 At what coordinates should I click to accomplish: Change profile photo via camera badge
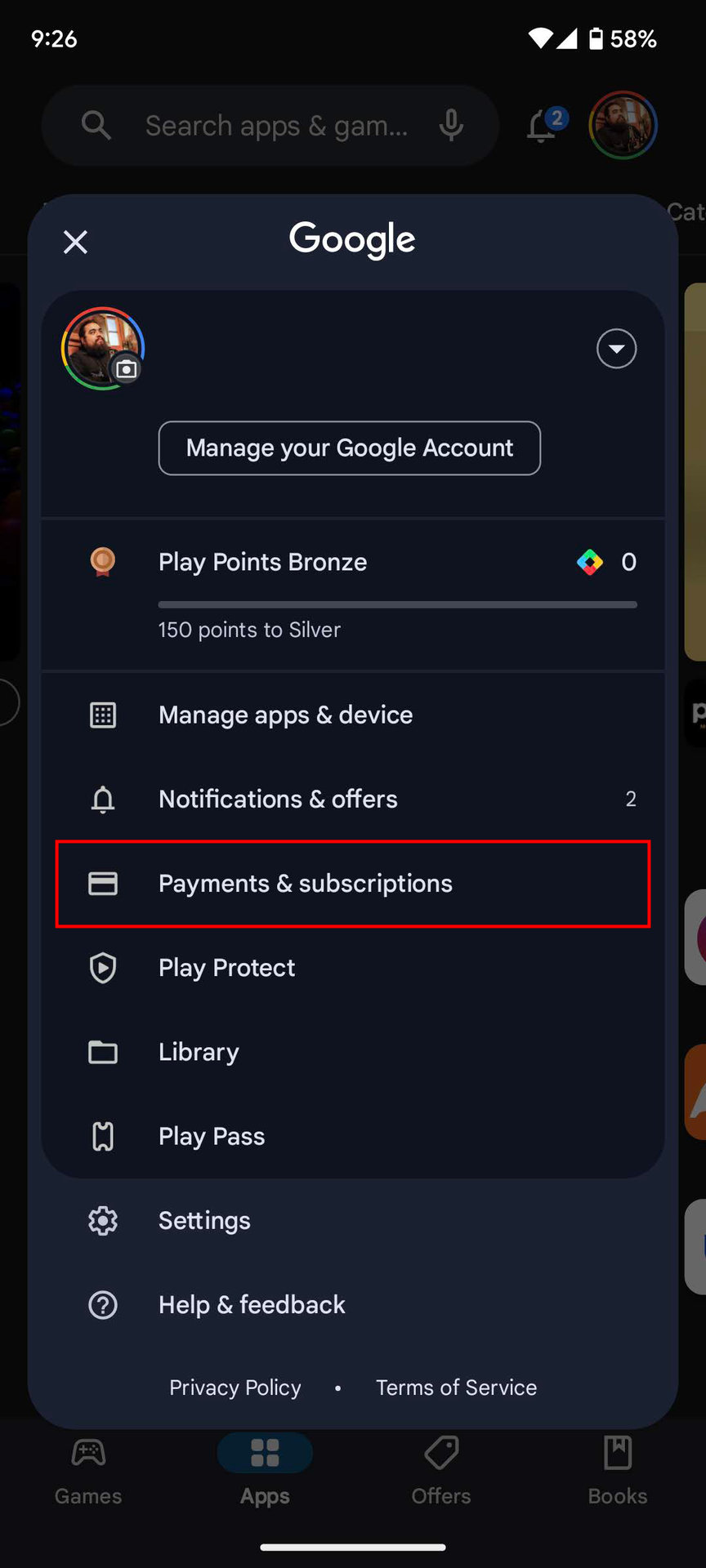127,370
